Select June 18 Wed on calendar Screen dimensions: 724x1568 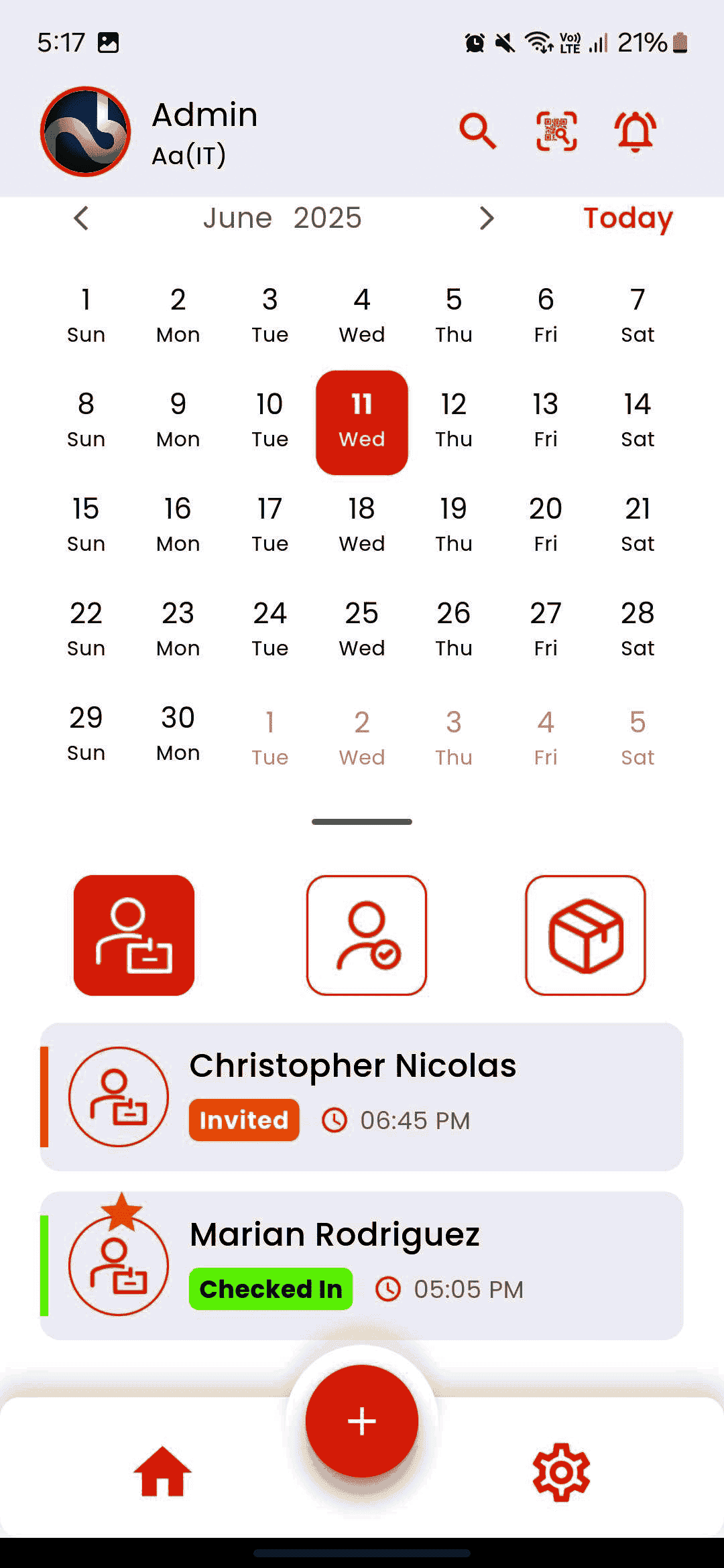pyautogui.click(x=361, y=524)
